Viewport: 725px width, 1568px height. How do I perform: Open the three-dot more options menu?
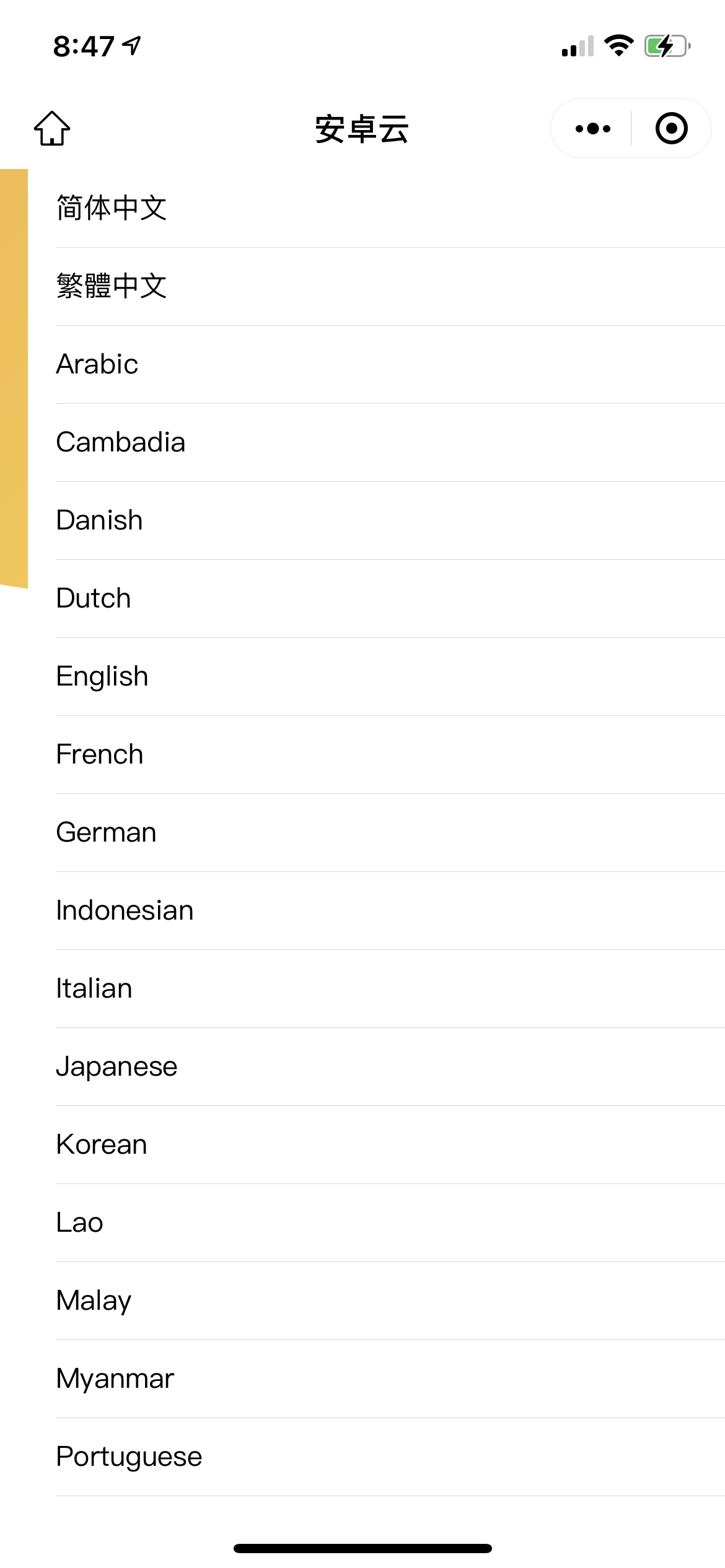point(592,129)
